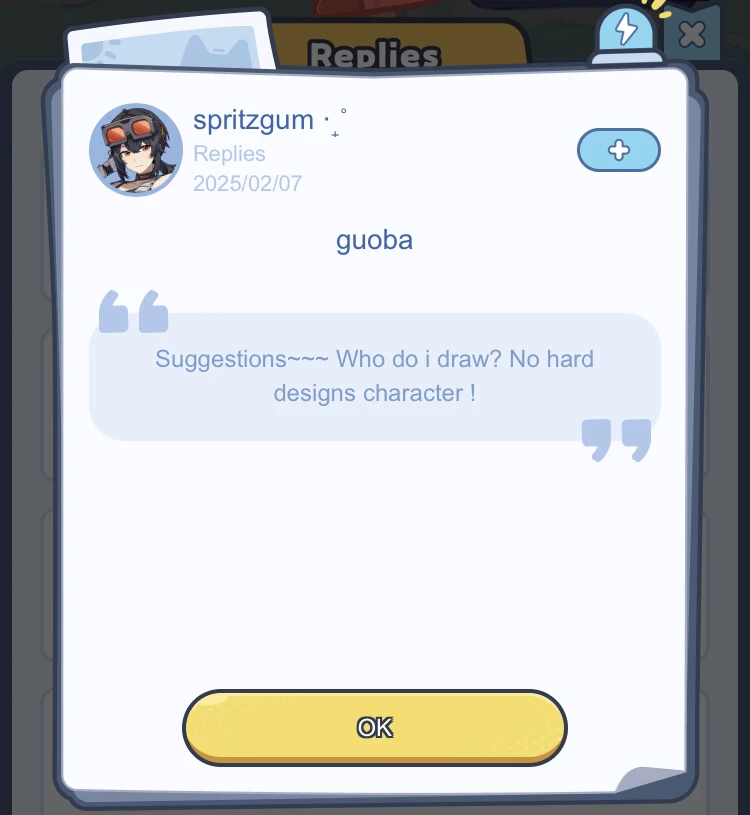Click the lightning alarm icon

627,30
